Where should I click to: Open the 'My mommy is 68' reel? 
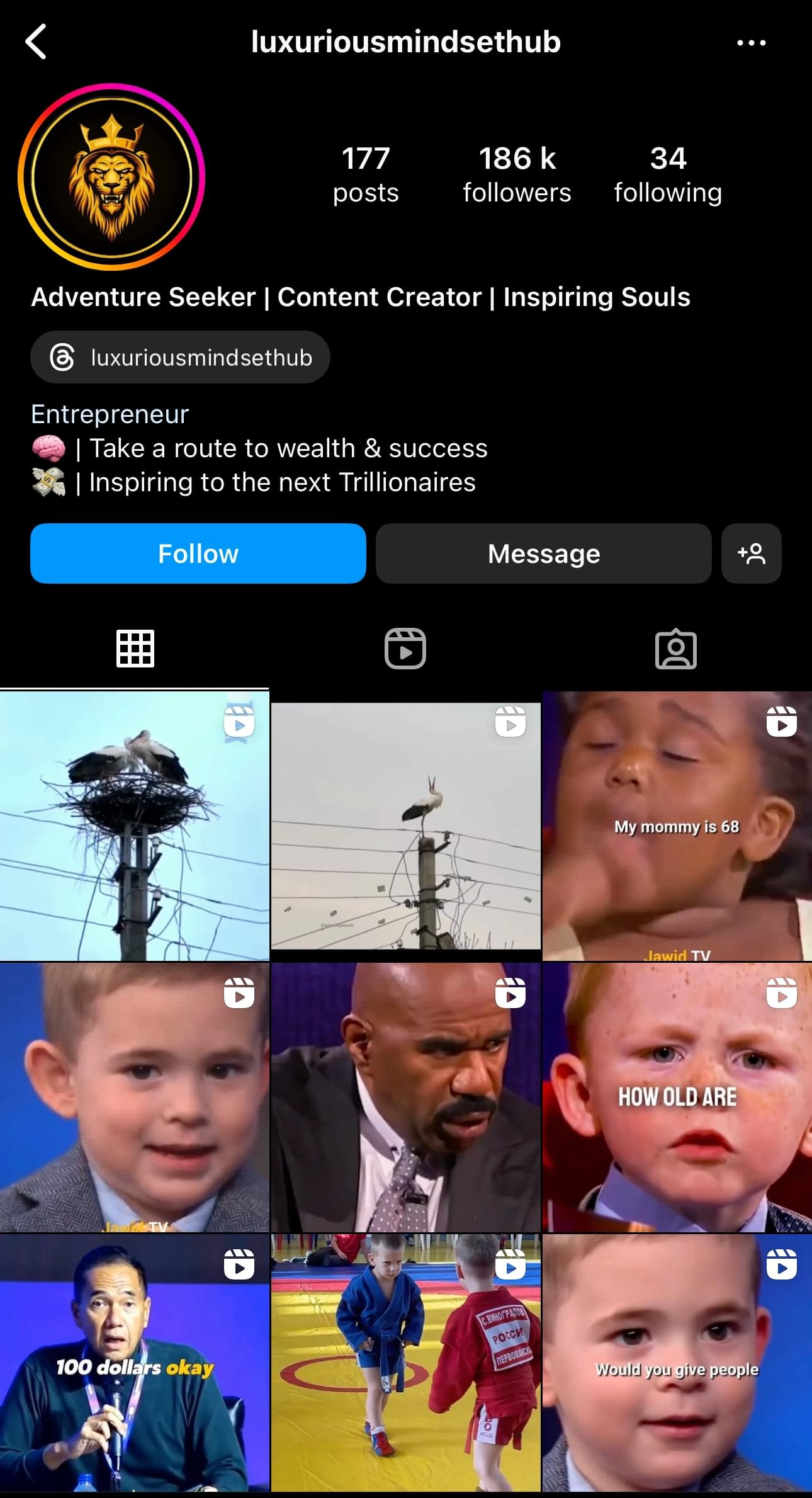pyautogui.click(x=677, y=826)
